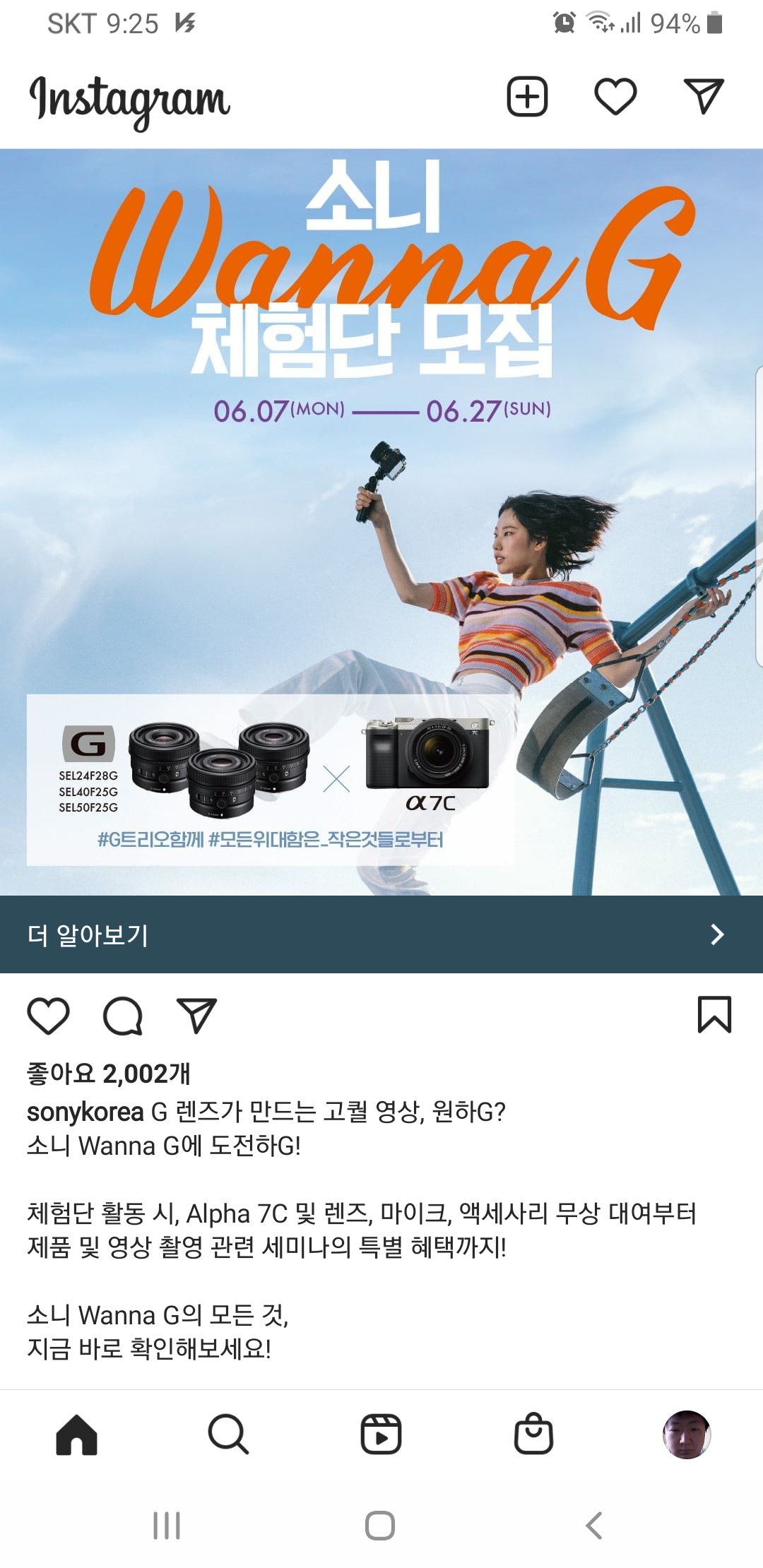Open recent apps from navigation bar

click(x=167, y=1526)
